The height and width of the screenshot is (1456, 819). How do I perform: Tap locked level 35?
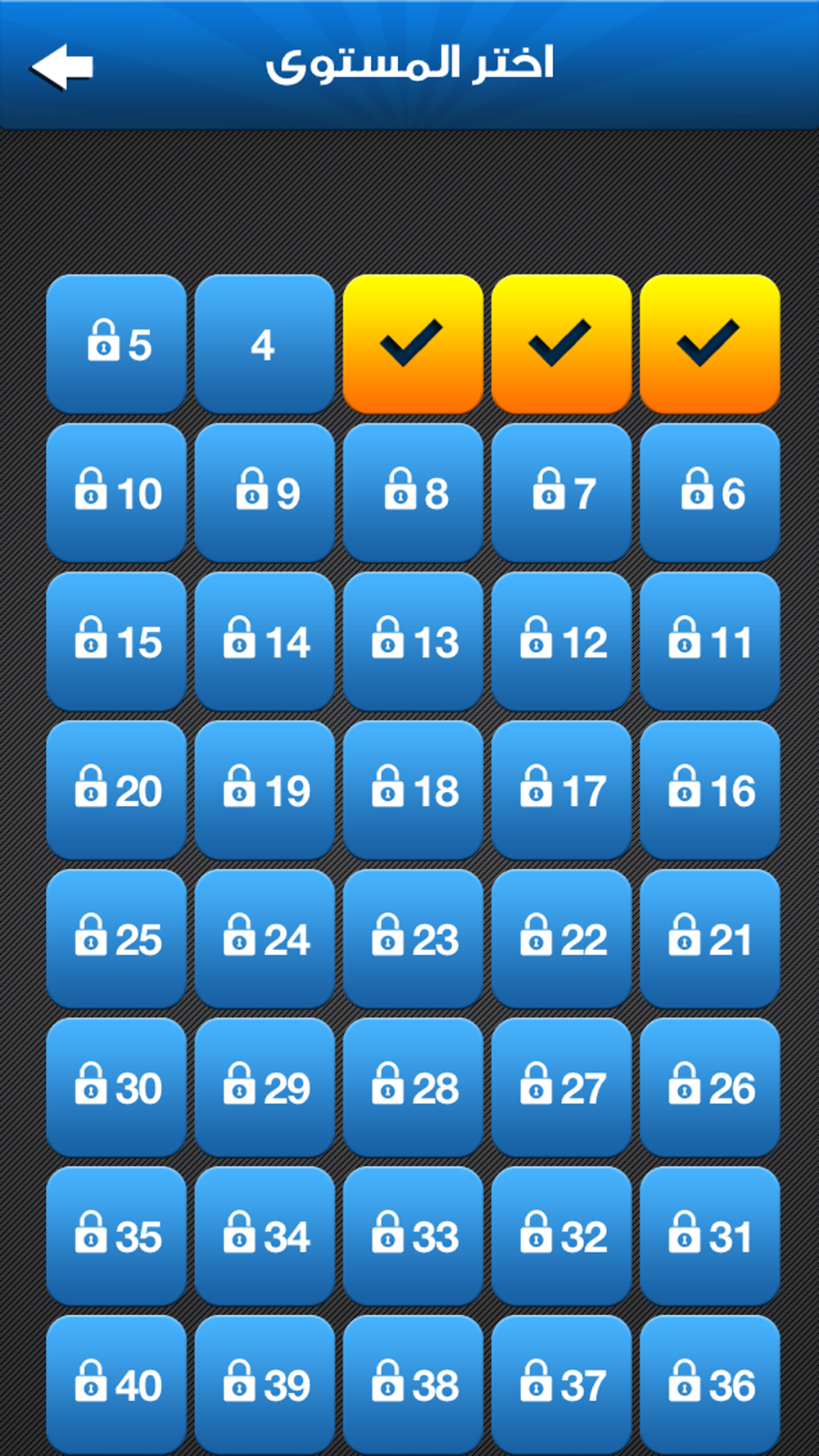116,1236
